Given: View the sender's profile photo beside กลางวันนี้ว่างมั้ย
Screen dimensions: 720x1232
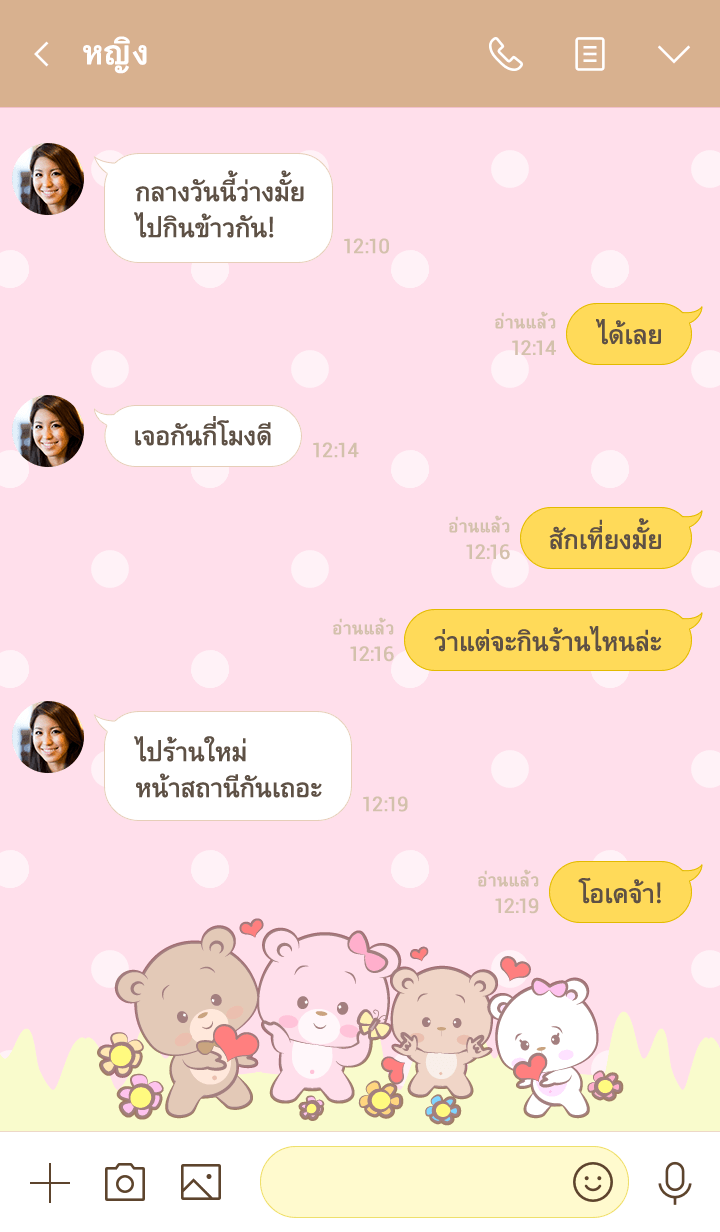Looking at the screenshot, I should coord(48,179).
